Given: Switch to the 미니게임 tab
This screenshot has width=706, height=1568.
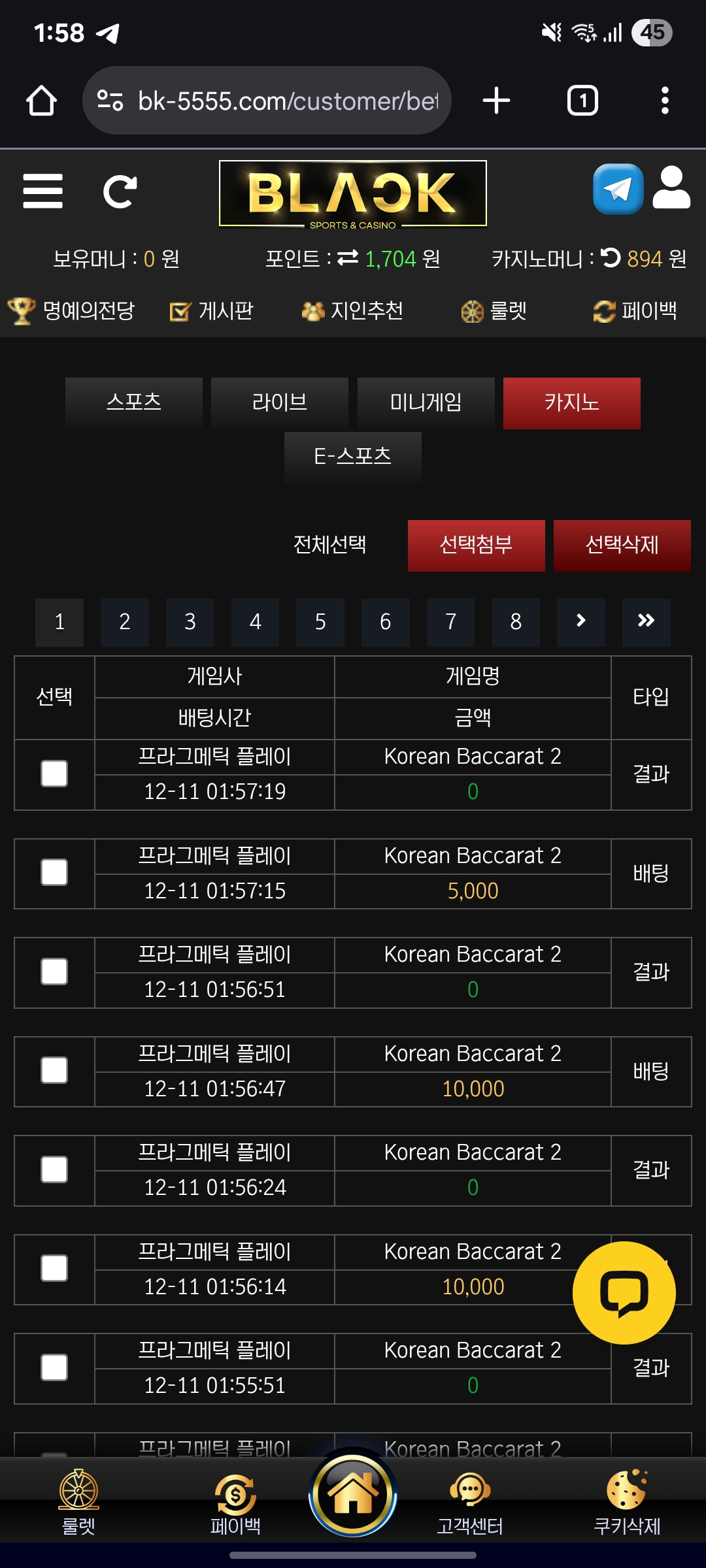Looking at the screenshot, I should tap(426, 402).
